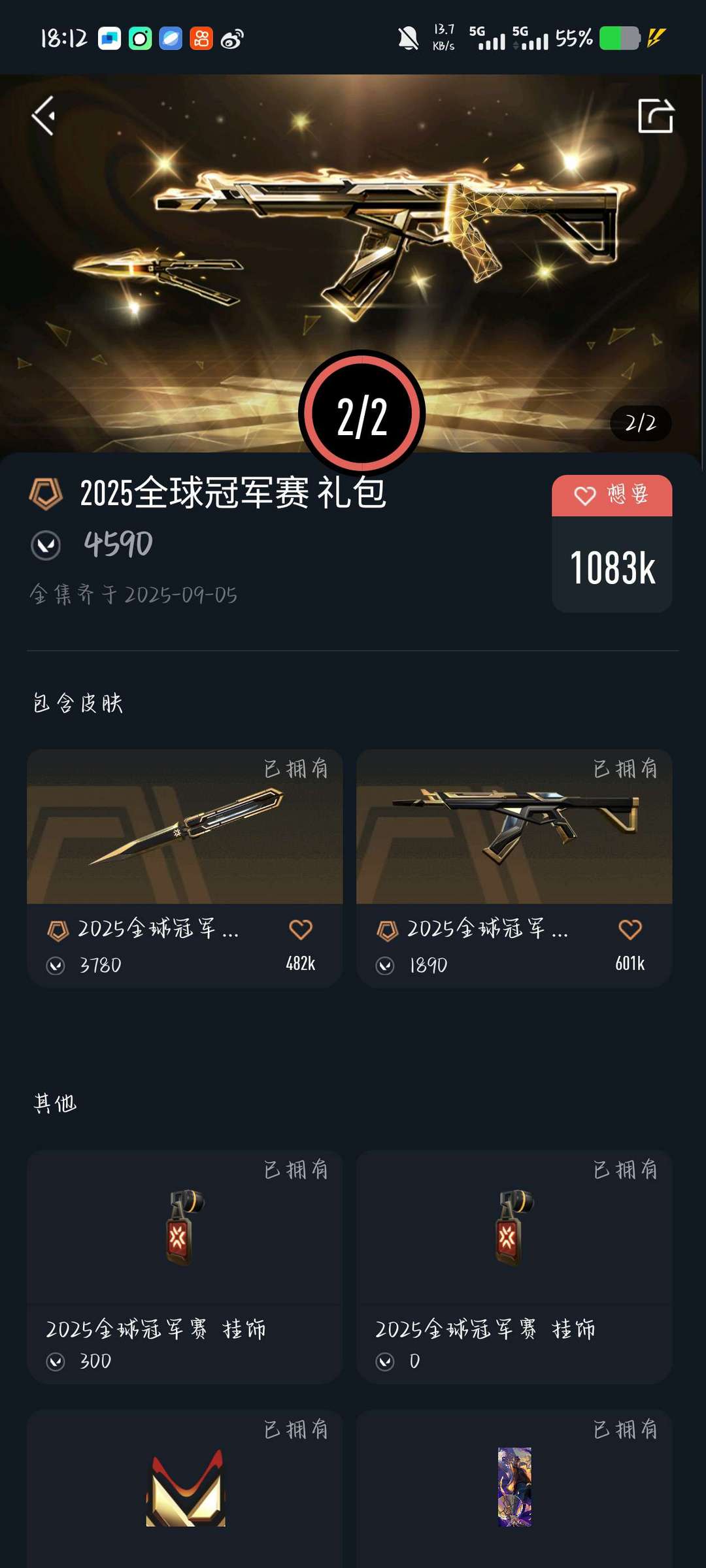
Task: Open the red and gold spray item card
Action: 184,1490
